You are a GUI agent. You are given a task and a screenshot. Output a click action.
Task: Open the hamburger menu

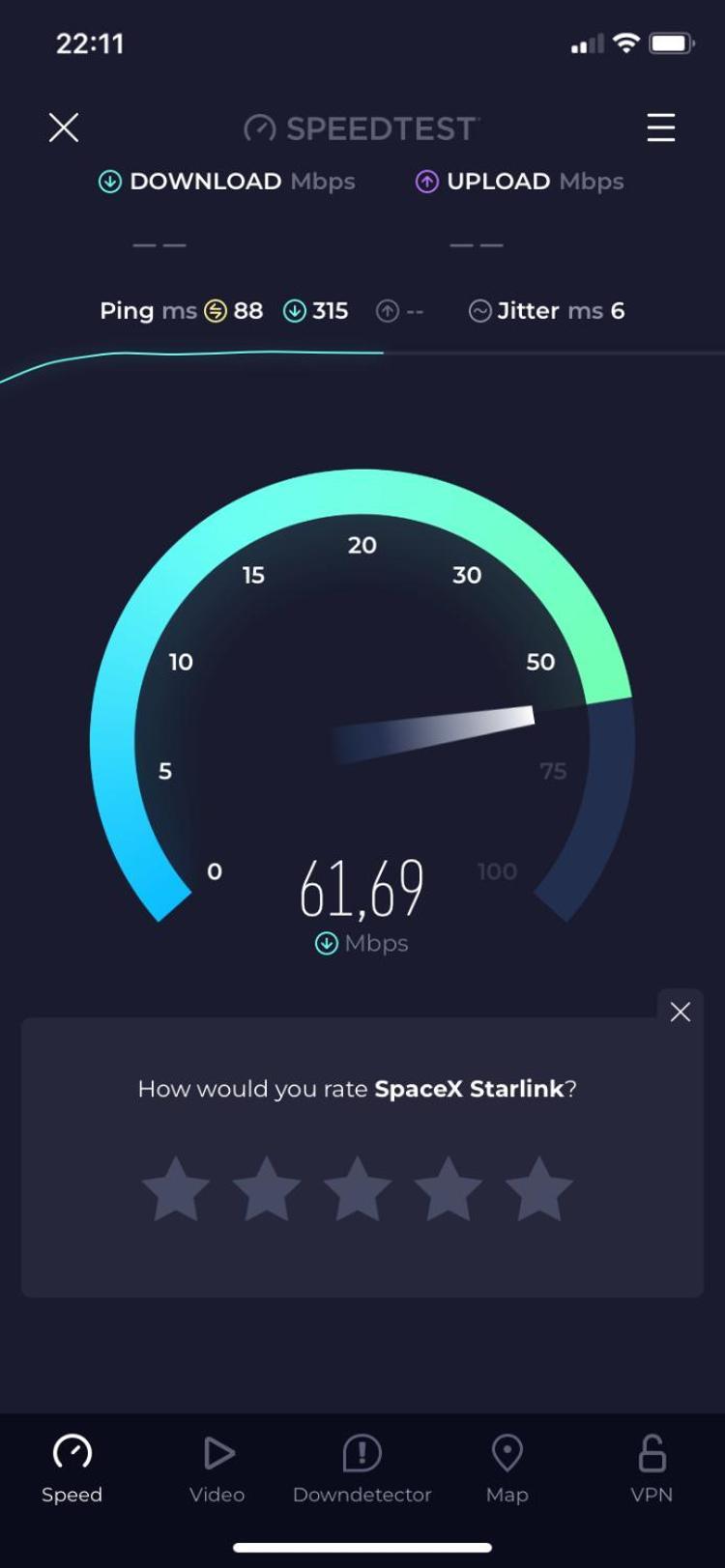click(x=661, y=128)
